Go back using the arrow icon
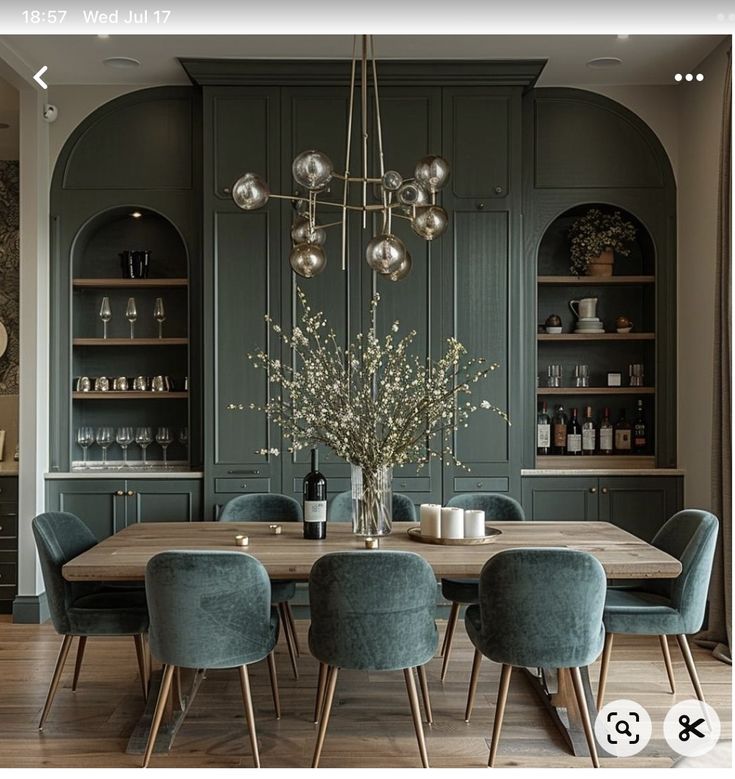Screen dimensions: 735x779 click(x=40, y=77)
